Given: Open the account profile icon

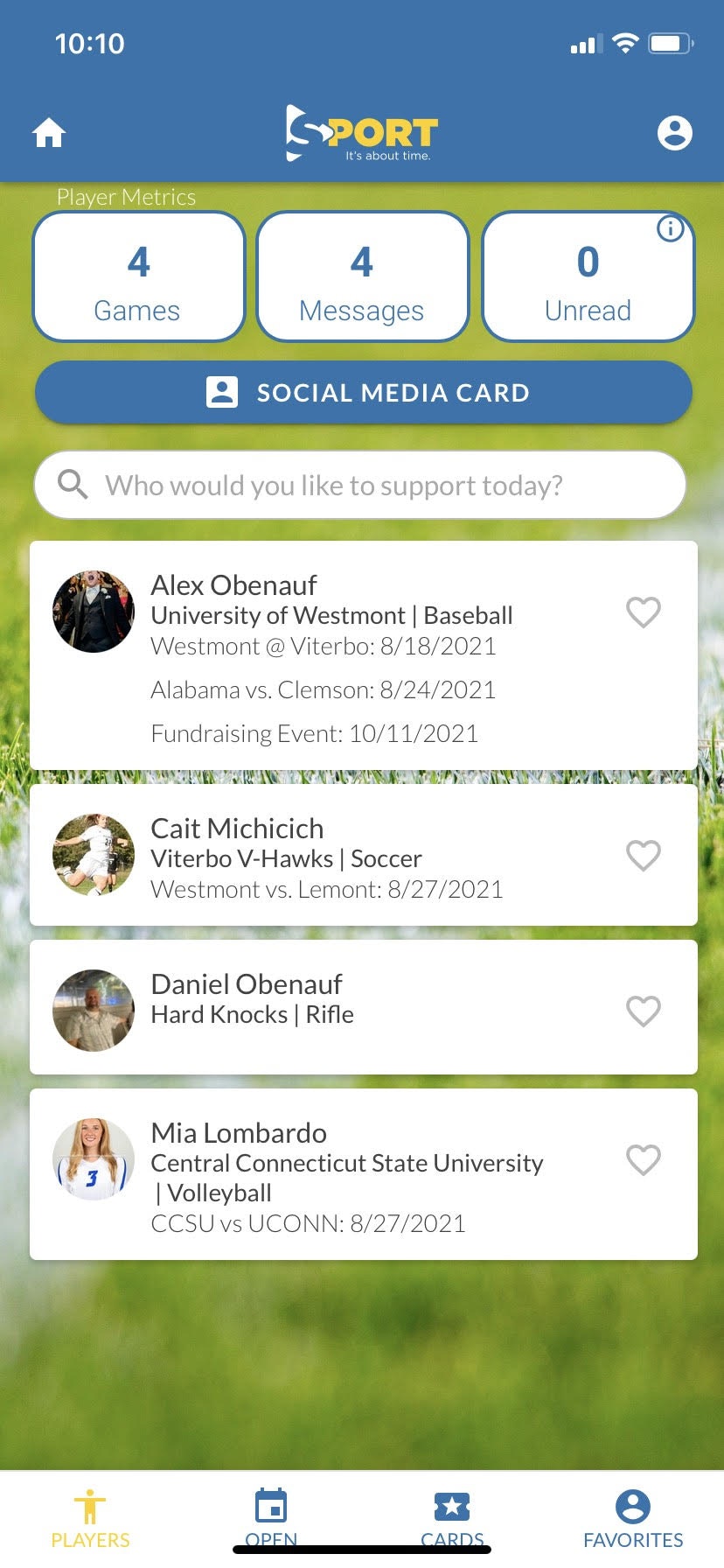Looking at the screenshot, I should 674,133.
